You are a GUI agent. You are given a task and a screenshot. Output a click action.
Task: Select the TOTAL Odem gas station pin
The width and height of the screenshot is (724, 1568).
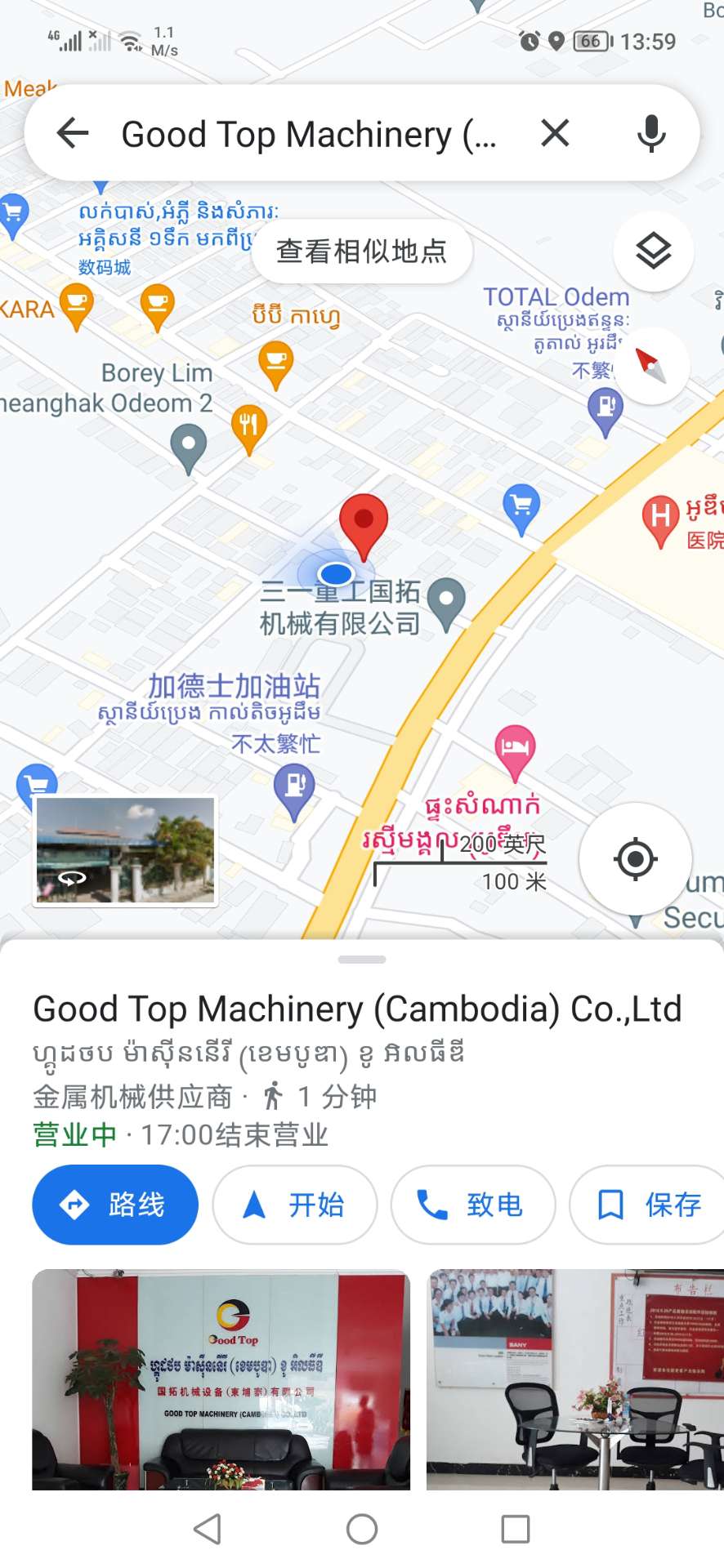[606, 410]
